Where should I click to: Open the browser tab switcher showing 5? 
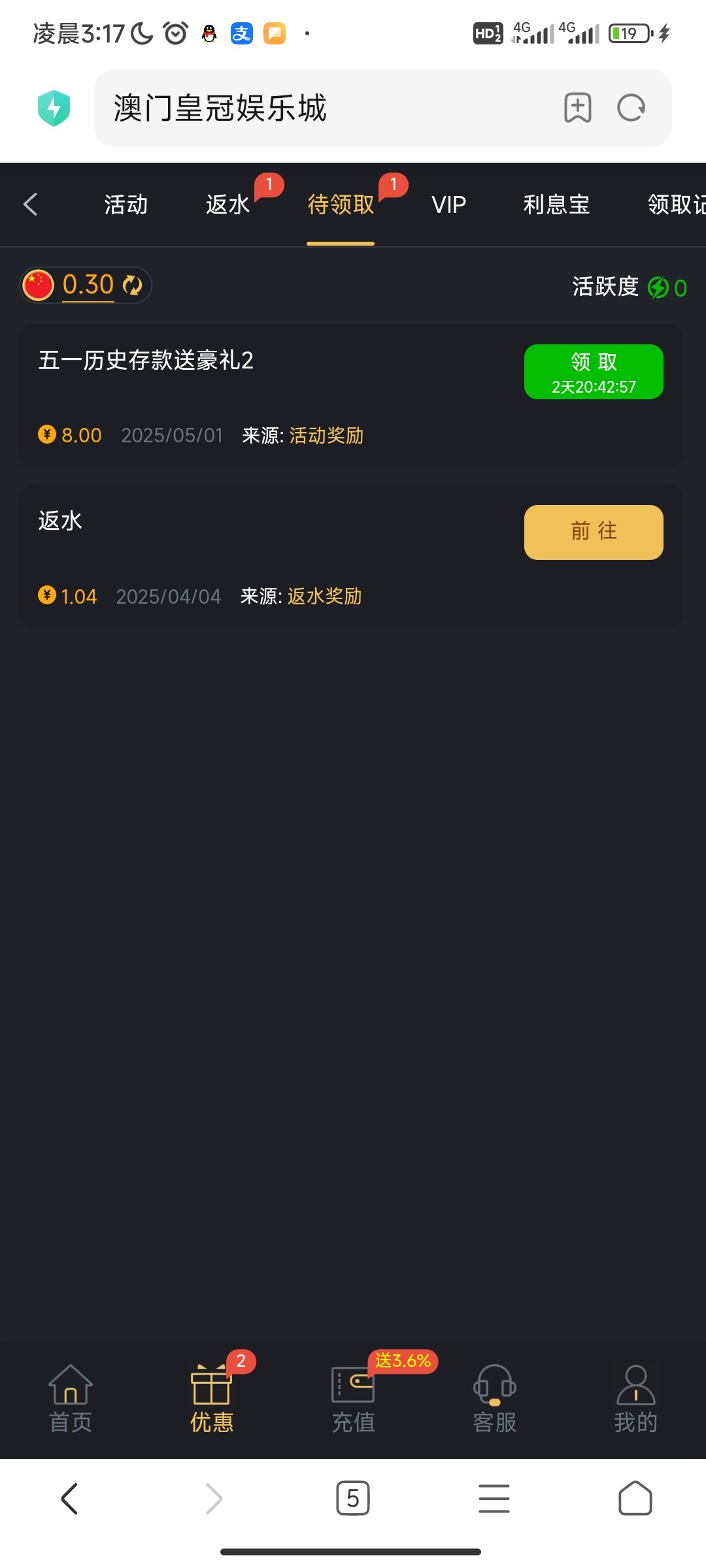click(x=353, y=1498)
